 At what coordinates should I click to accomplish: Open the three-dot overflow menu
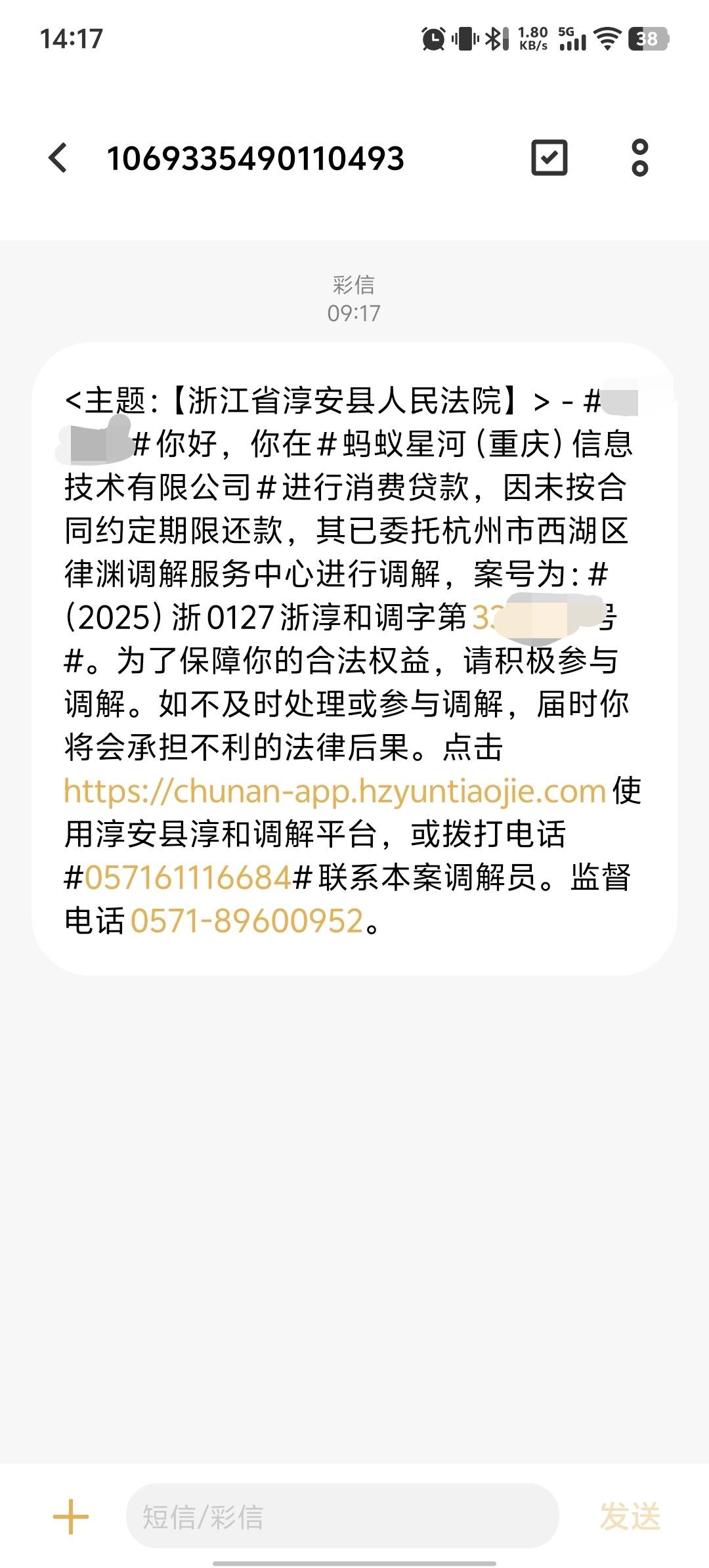640,158
